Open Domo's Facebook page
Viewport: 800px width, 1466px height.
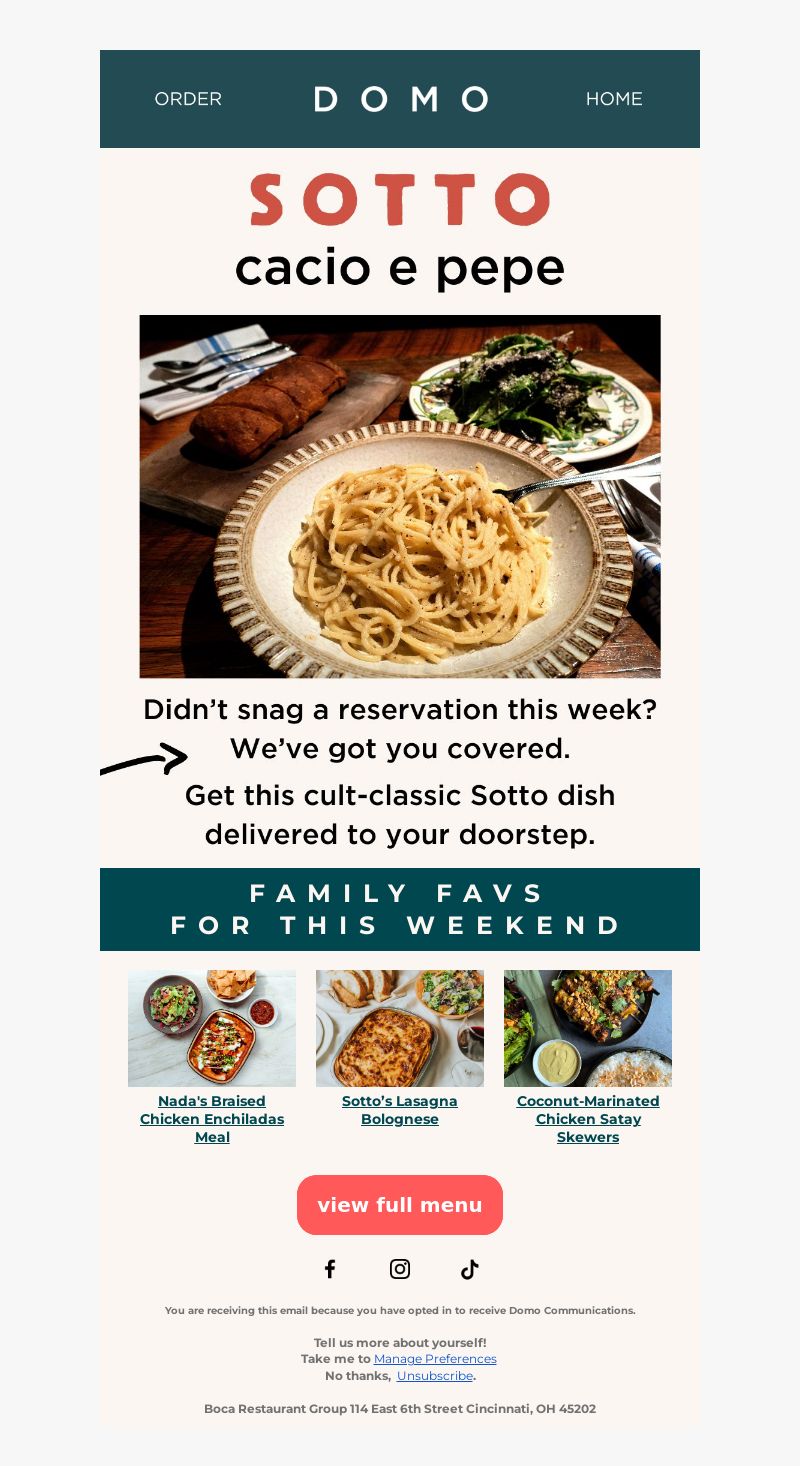point(330,1269)
